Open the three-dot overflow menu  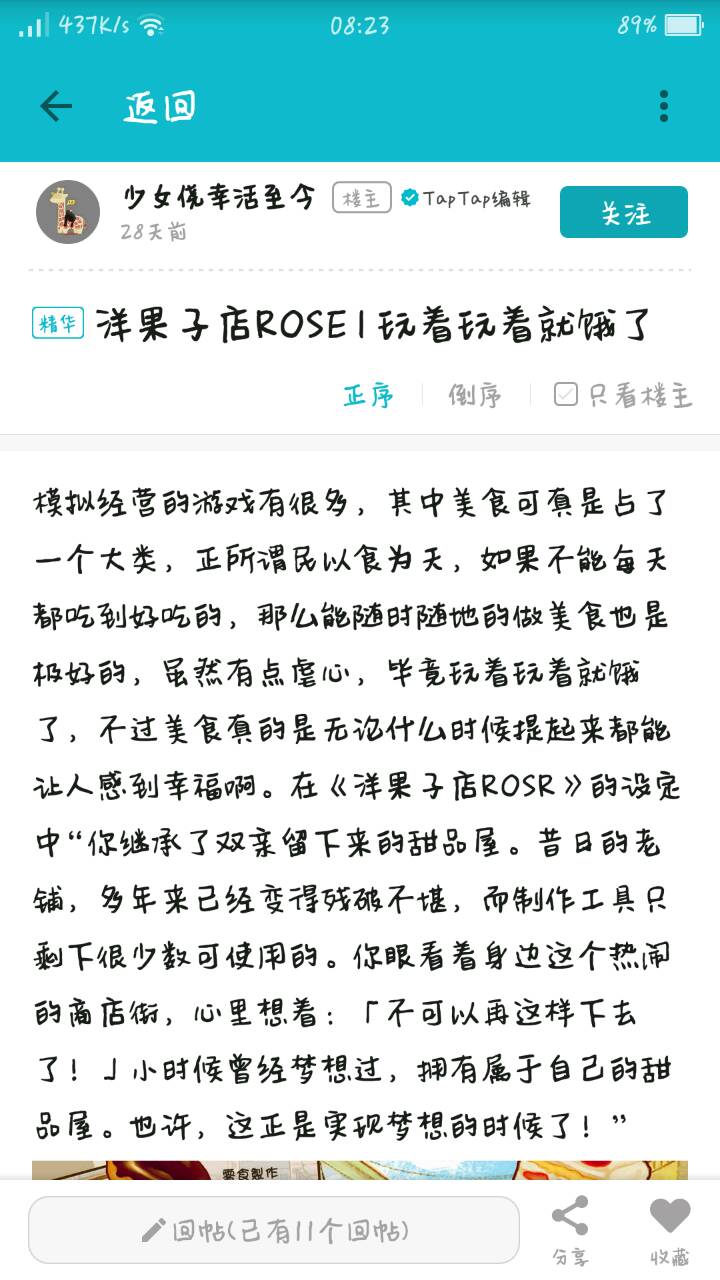[x=664, y=106]
